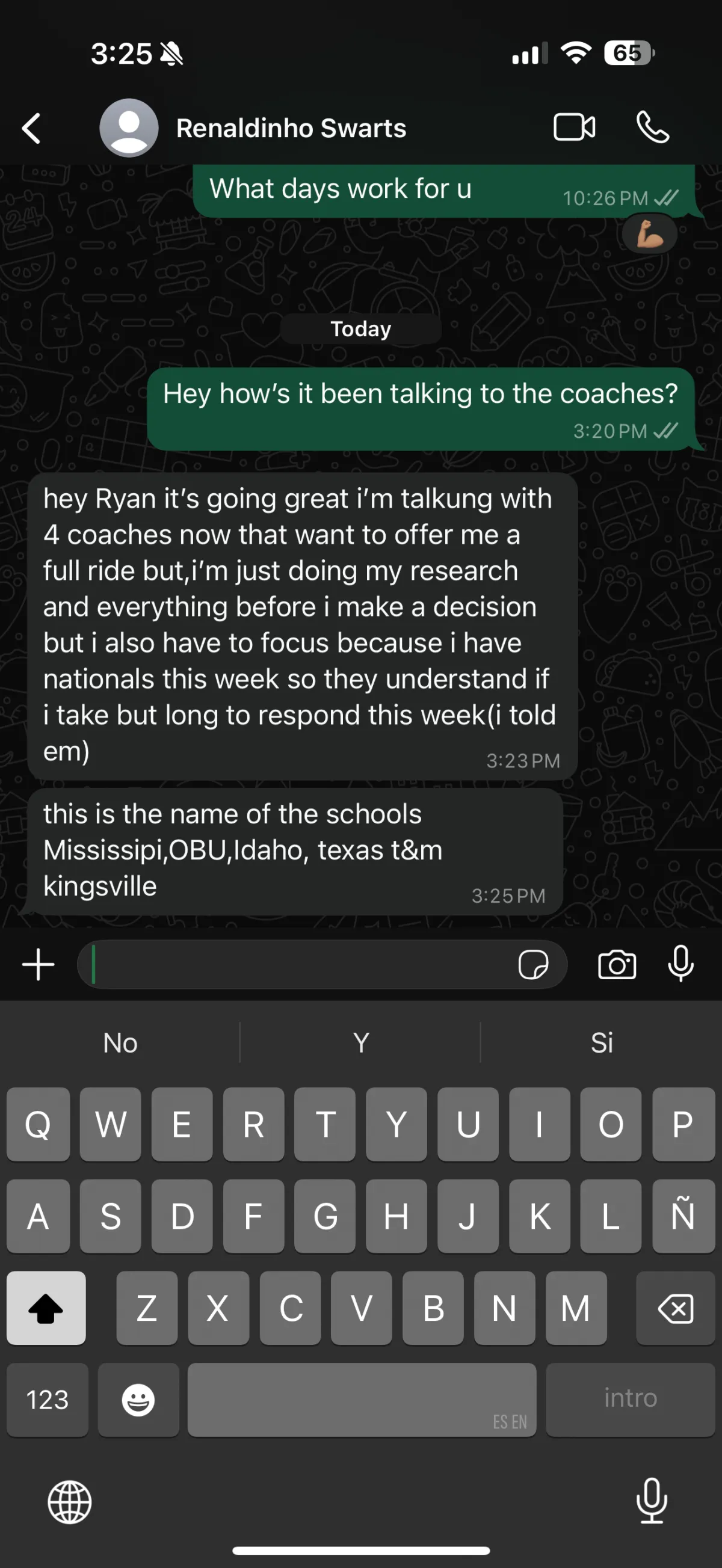The image size is (722, 1568).
Task: Tap the shift key
Action: pyautogui.click(x=46, y=1308)
